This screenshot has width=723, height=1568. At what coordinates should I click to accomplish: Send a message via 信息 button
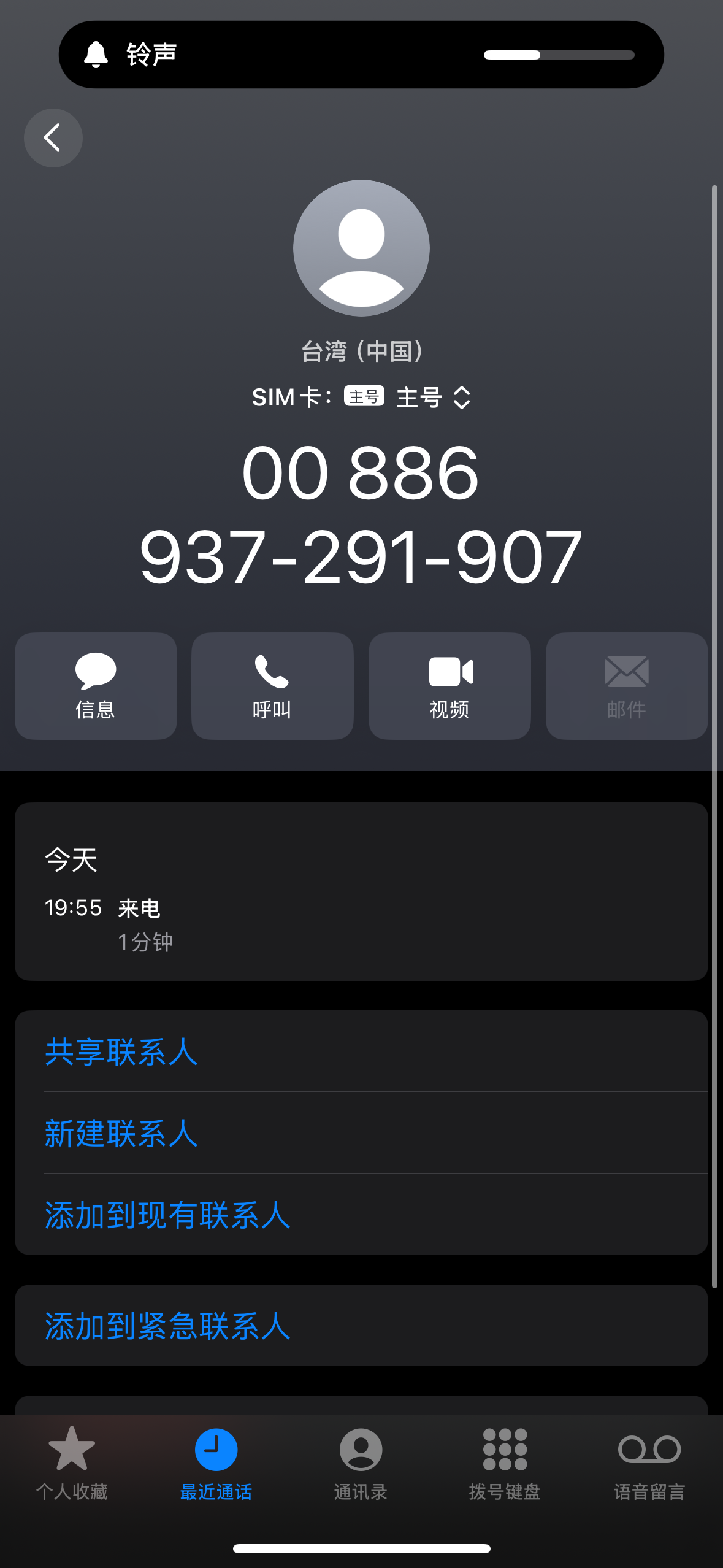96,686
